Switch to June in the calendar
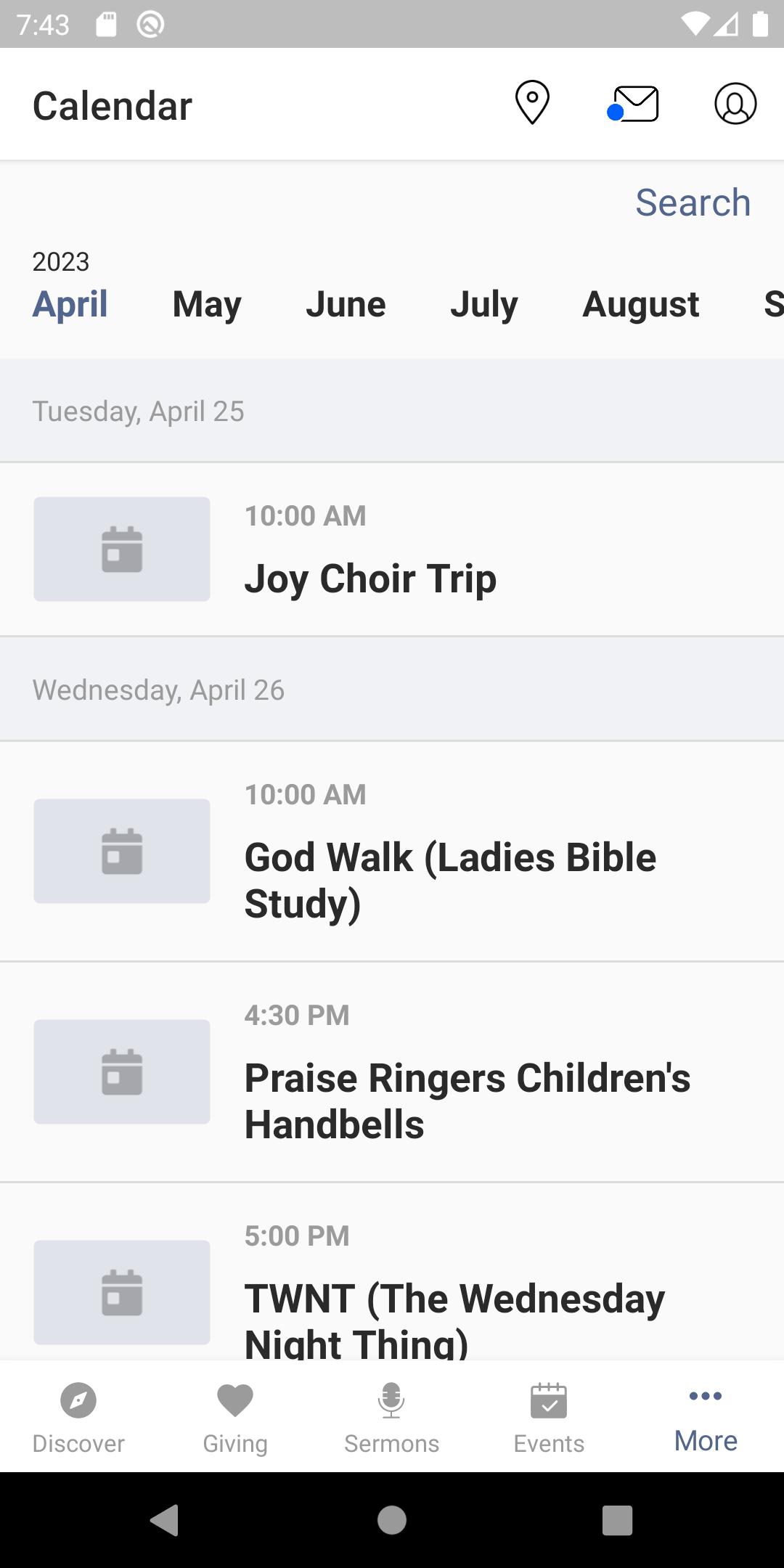Screen dimensions: 784x1568 (346, 303)
